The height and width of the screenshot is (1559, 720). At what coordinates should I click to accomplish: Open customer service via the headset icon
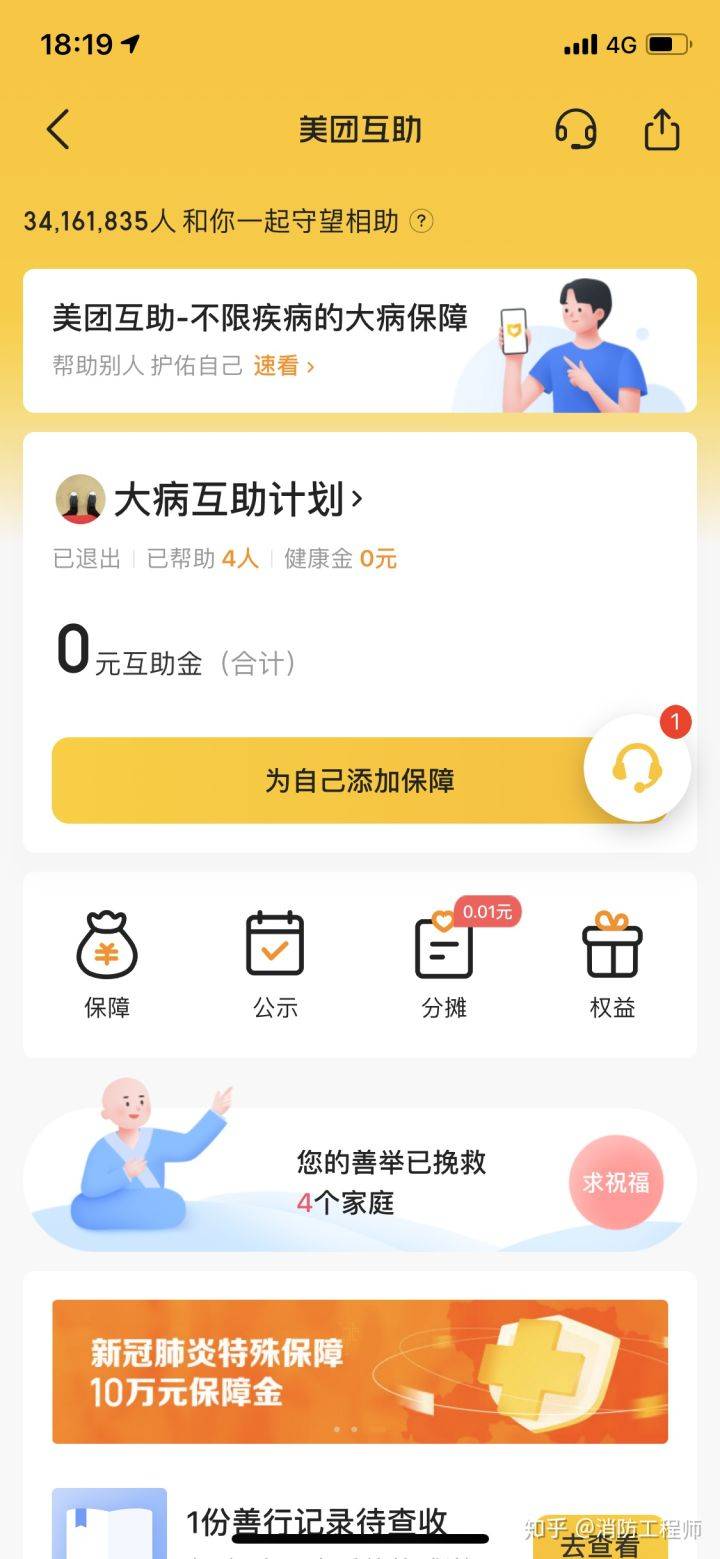pyautogui.click(x=577, y=130)
